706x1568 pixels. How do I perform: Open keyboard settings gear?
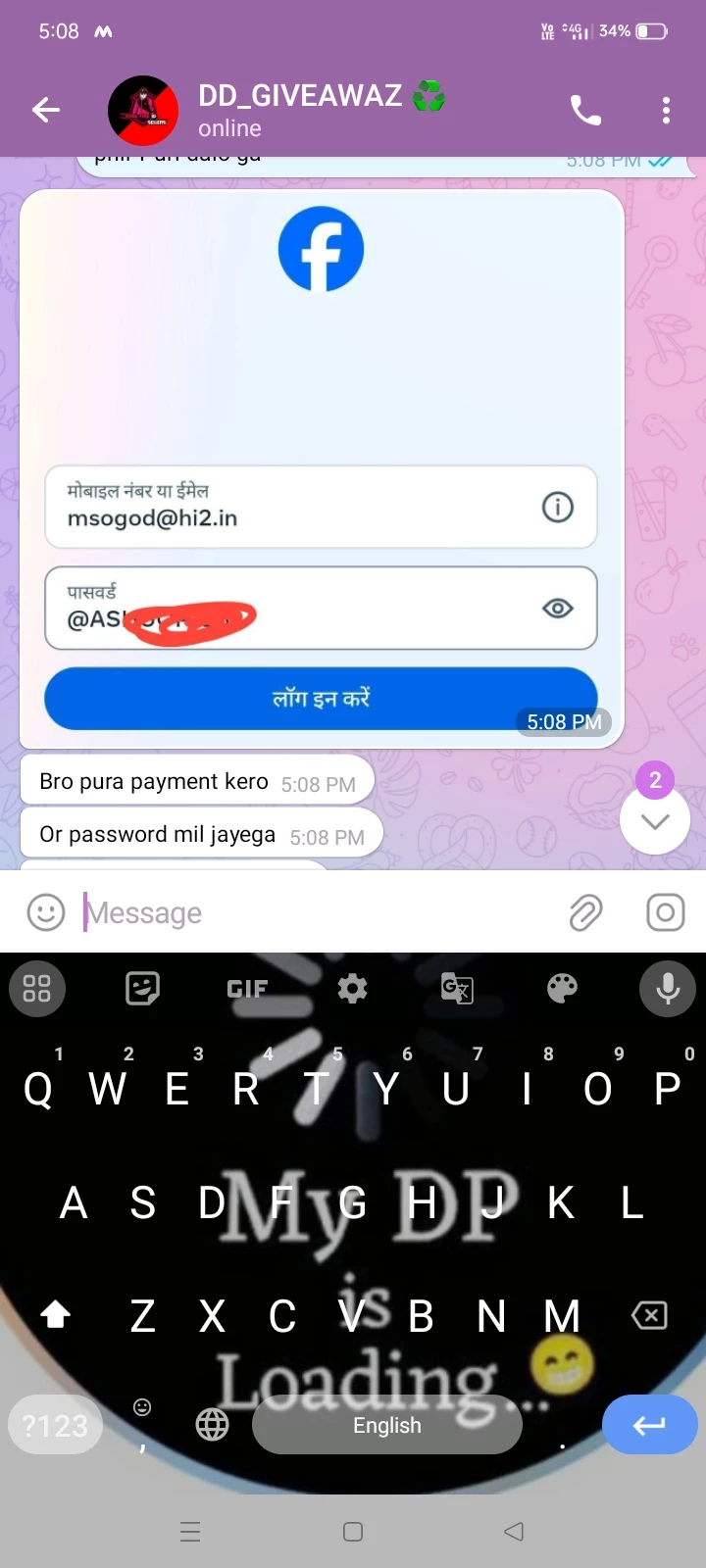pyautogui.click(x=352, y=989)
